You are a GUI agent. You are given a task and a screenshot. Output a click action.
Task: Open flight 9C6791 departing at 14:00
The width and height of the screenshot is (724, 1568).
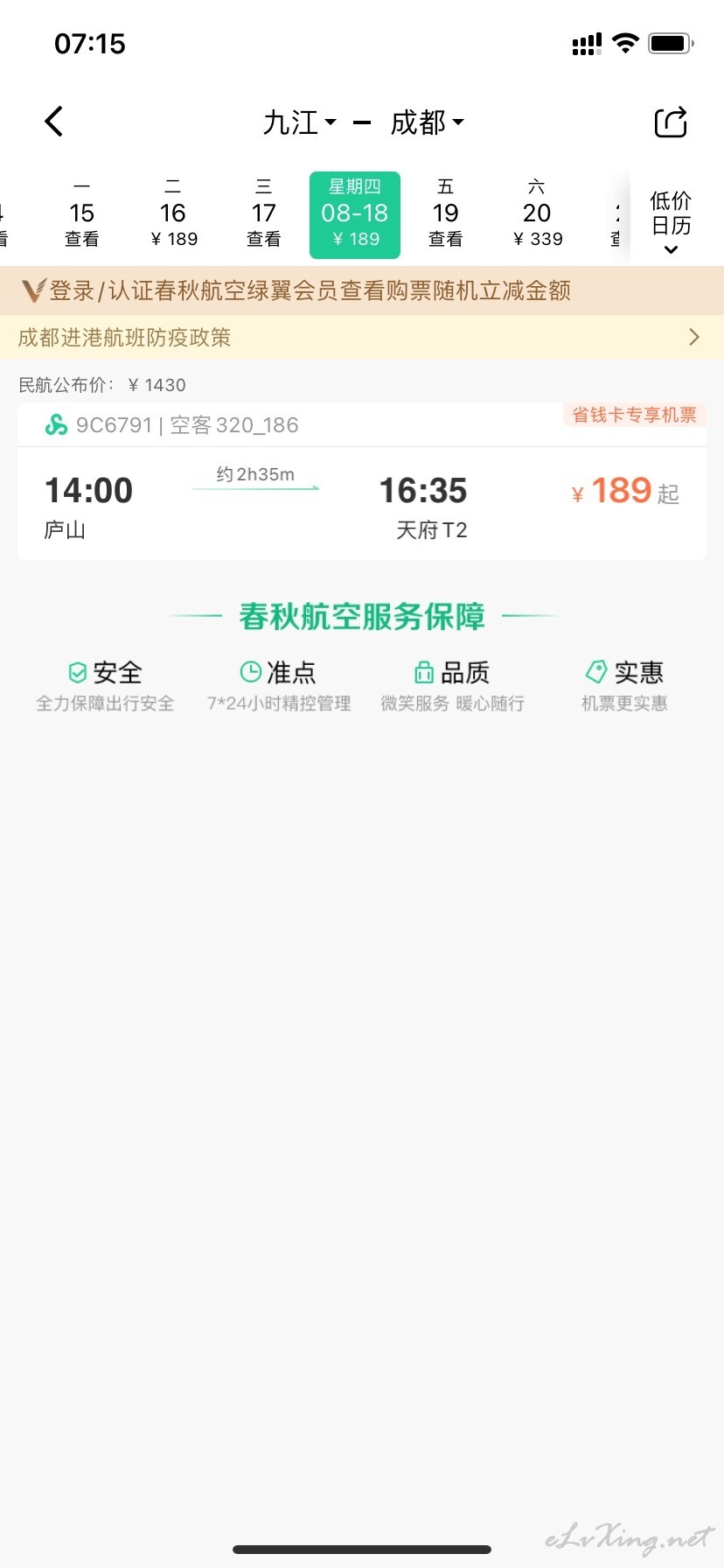[362, 481]
